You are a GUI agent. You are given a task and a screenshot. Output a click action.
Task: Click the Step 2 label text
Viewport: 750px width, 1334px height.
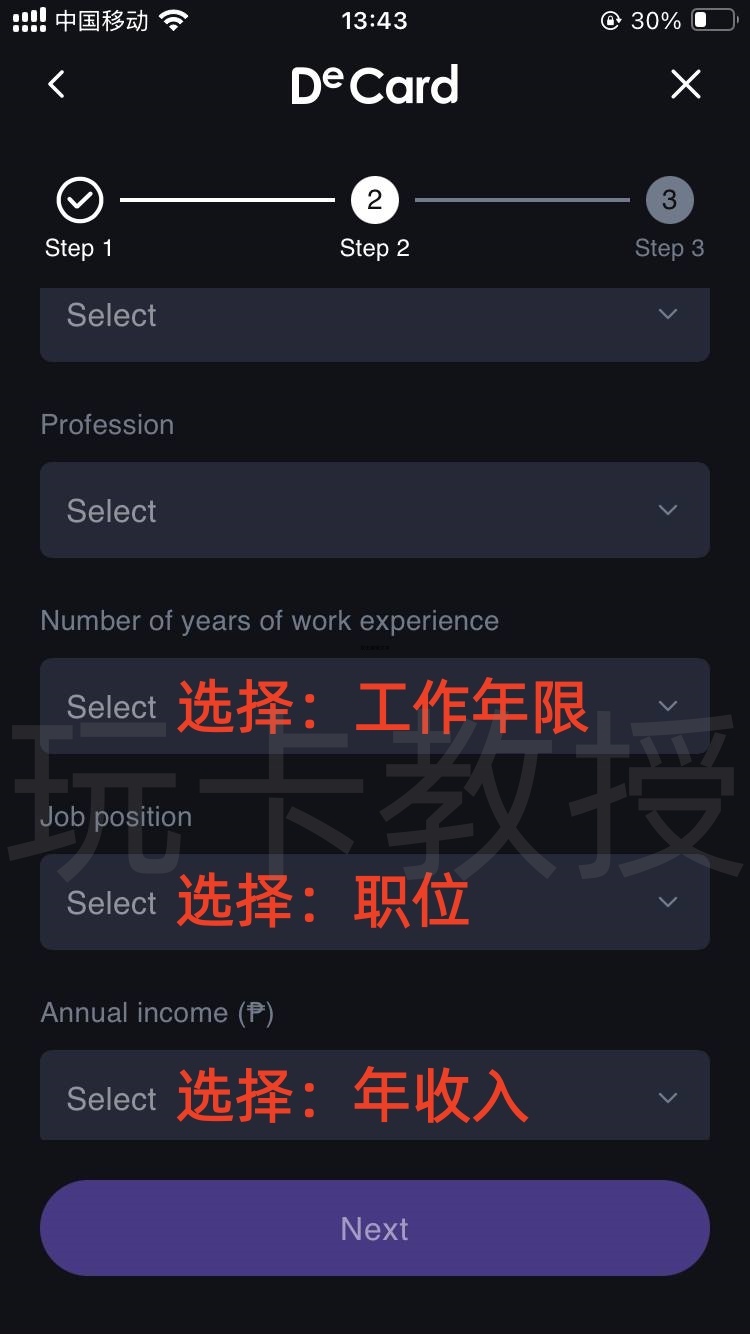click(x=374, y=247)
